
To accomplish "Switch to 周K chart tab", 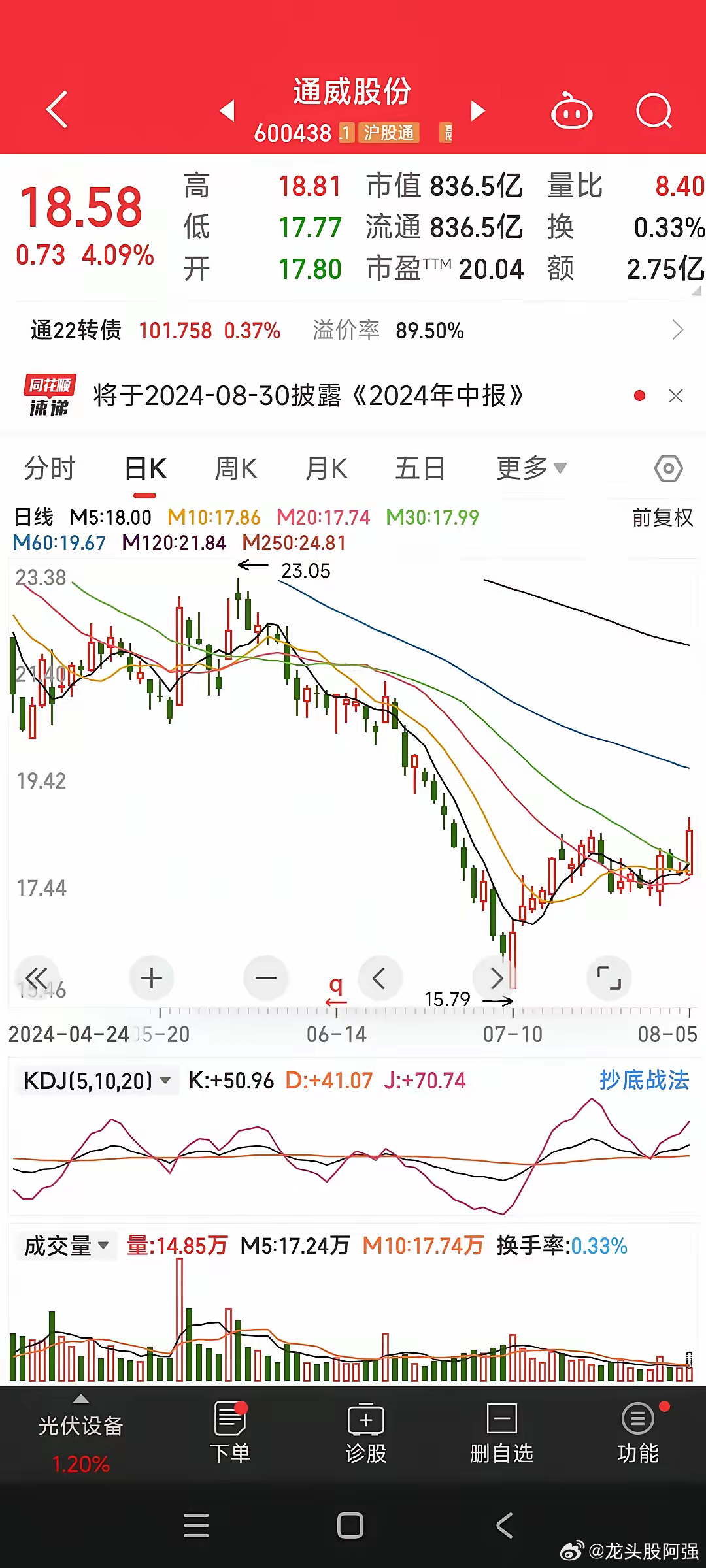I will coord(236,468).
